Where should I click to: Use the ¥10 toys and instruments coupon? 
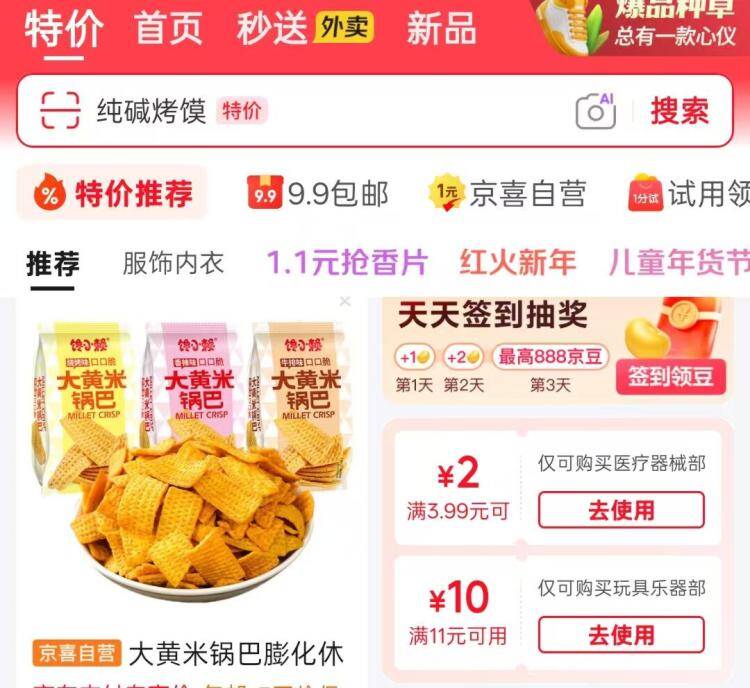pos(620,634)
